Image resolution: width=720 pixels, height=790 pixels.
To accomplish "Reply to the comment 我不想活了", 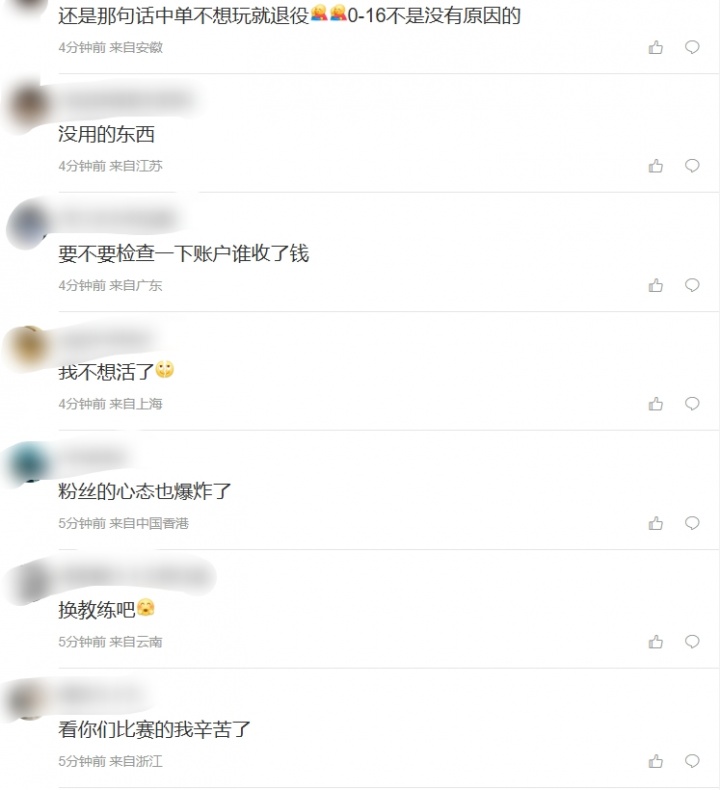I will [692, 404].
